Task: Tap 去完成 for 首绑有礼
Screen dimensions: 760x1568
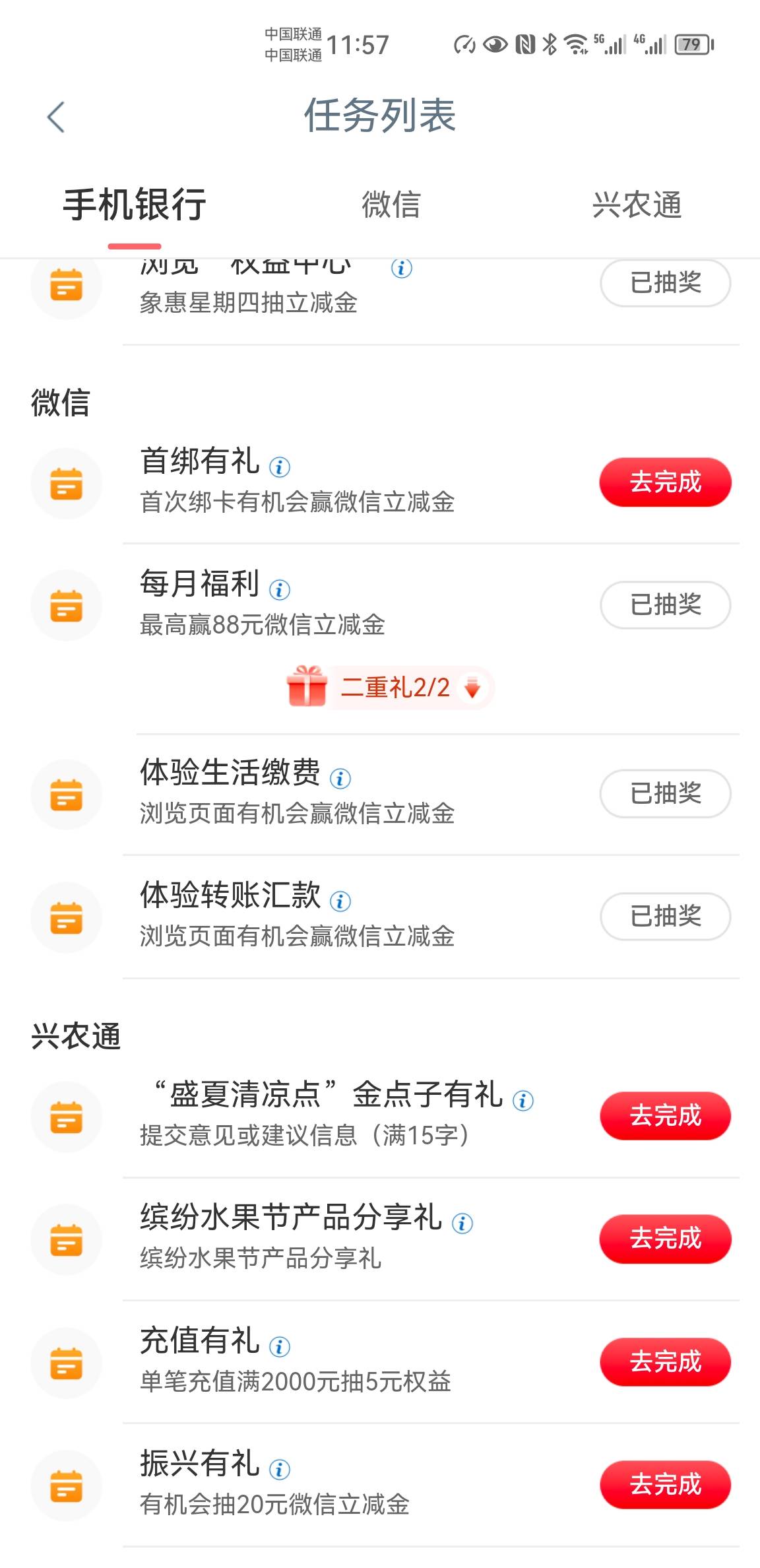Action: click(665, 482)
